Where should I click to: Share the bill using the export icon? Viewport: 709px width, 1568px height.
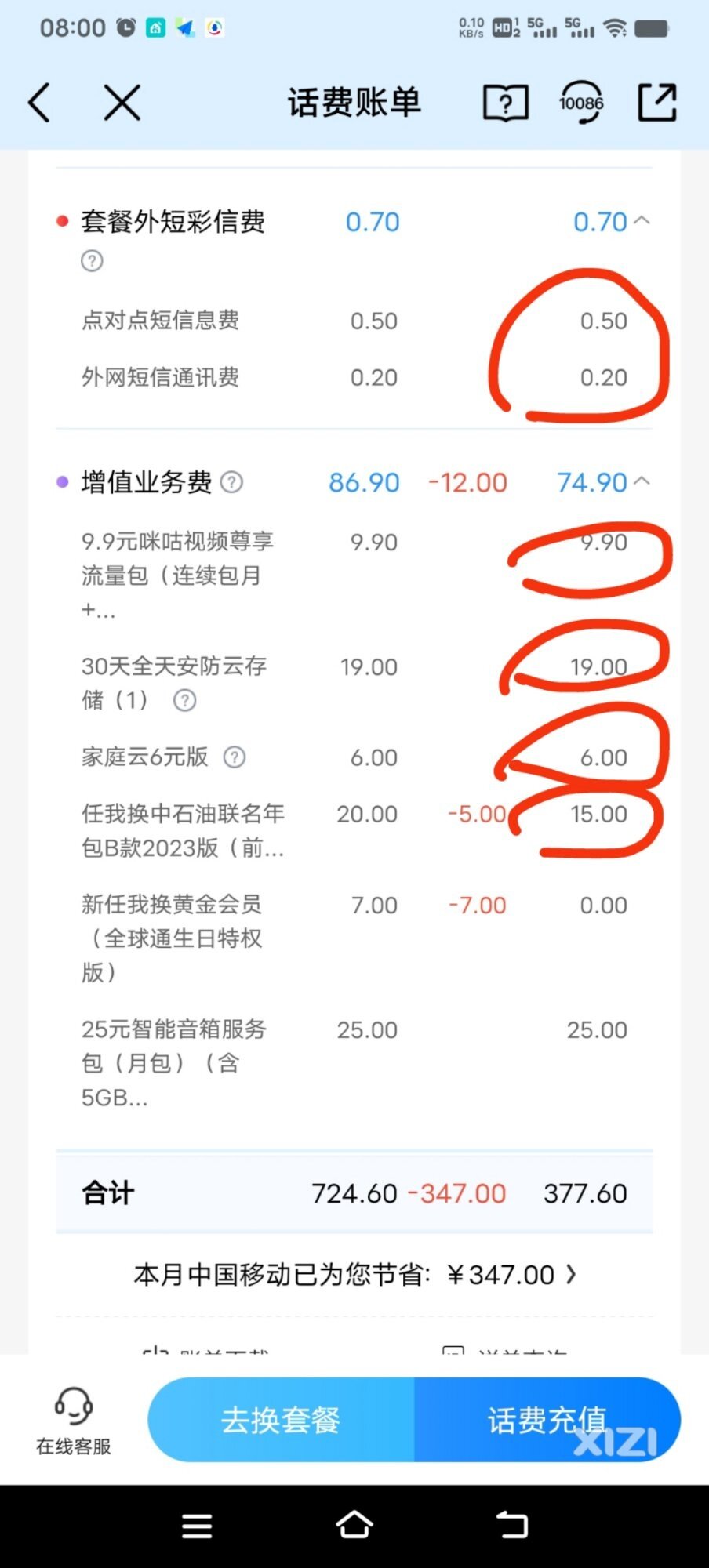coord(657,103)
